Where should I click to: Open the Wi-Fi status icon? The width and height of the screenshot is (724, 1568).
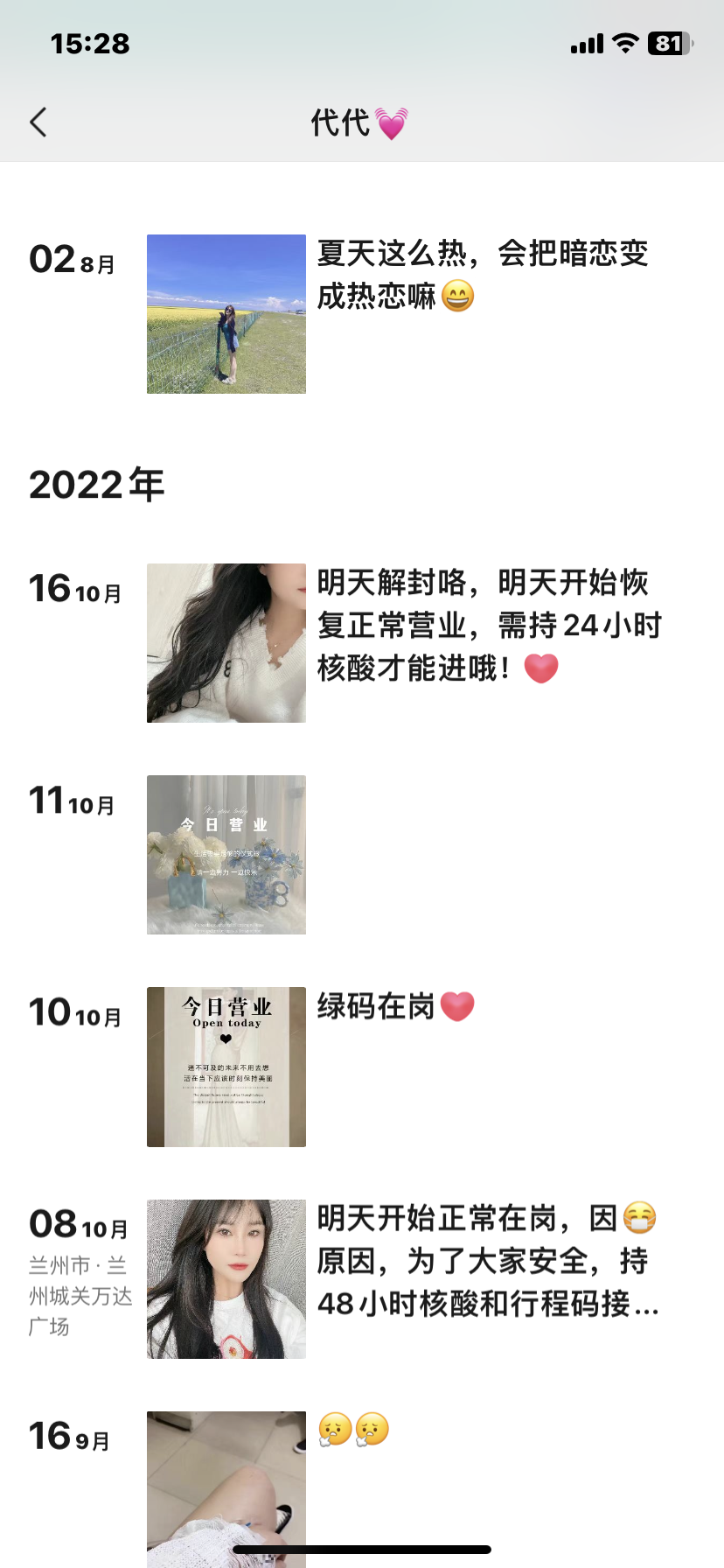pyautogui.click(x=625, y=42)
